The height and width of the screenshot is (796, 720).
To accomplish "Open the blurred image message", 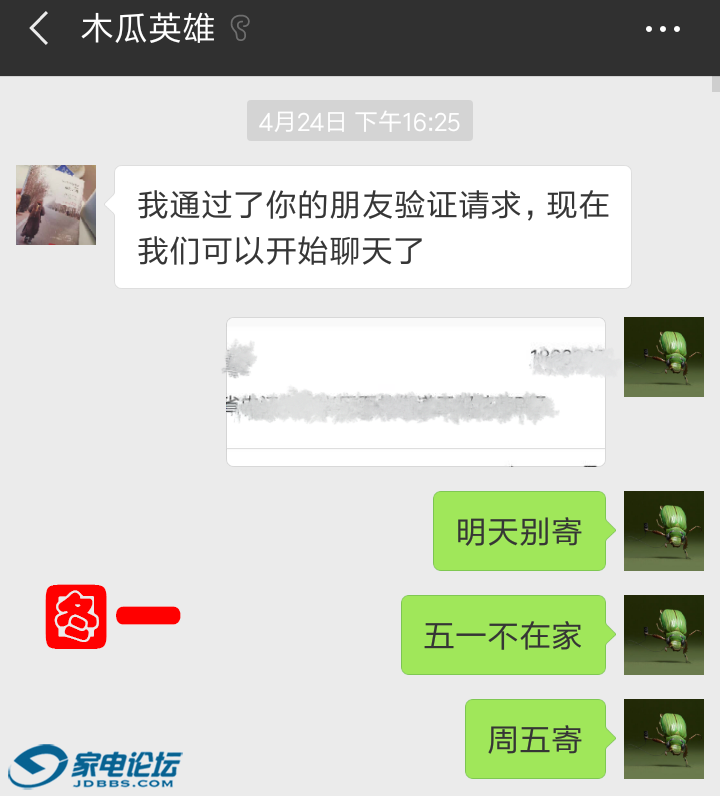I will (416, 391).
